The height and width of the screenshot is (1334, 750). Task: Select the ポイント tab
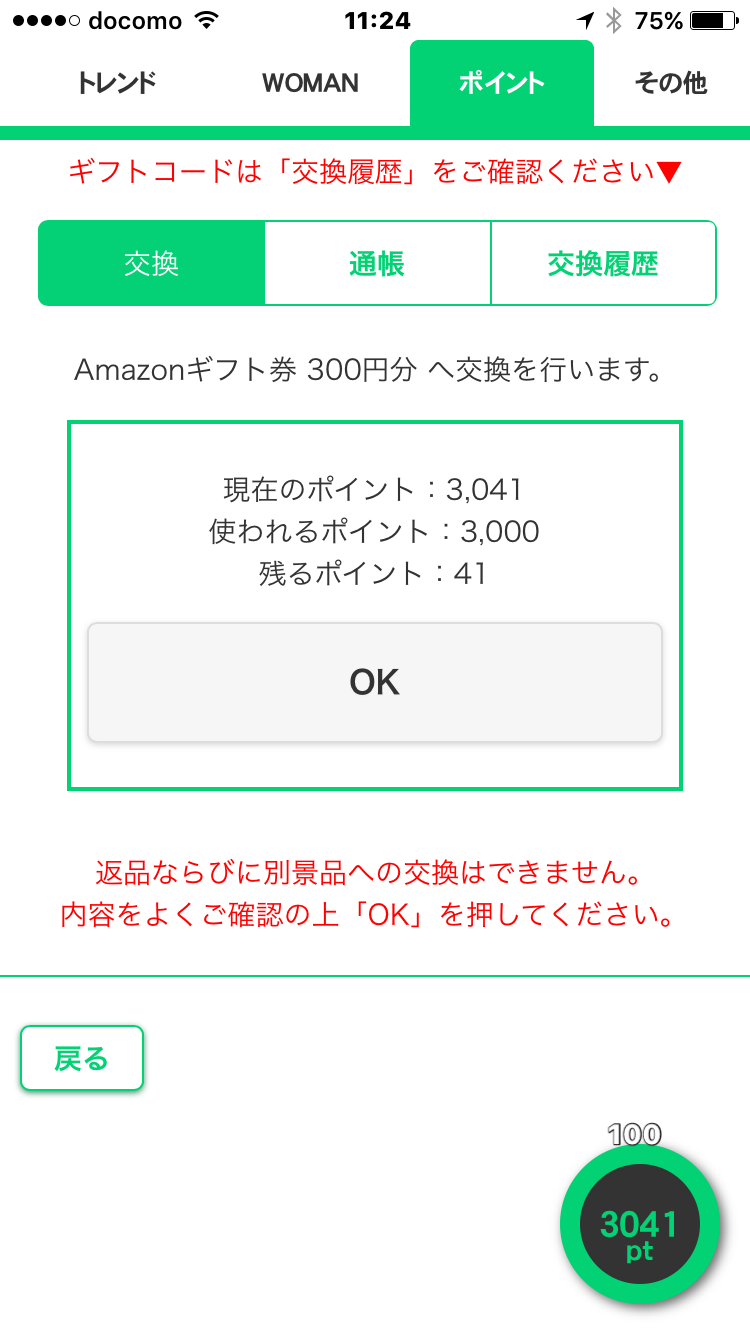(x=501, y=83)
